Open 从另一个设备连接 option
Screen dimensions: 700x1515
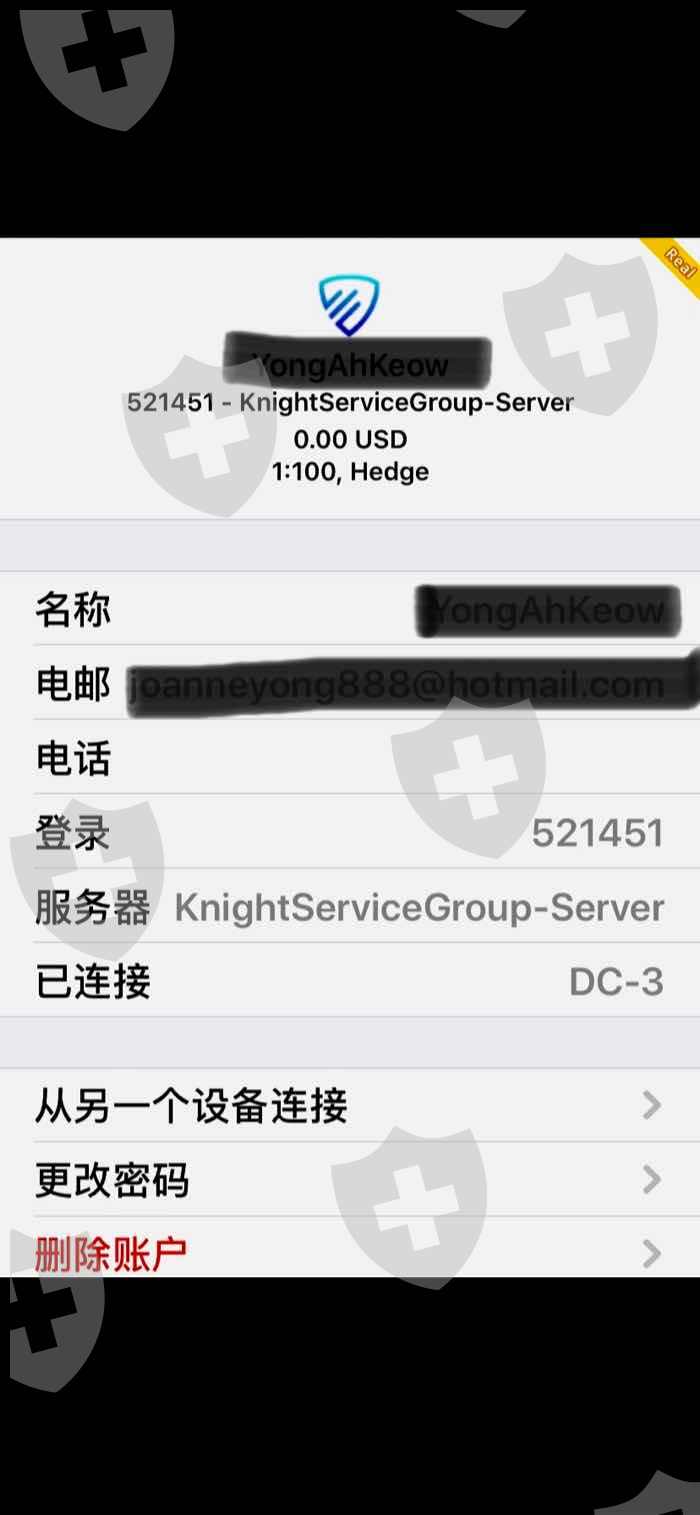pos(350,1105)
